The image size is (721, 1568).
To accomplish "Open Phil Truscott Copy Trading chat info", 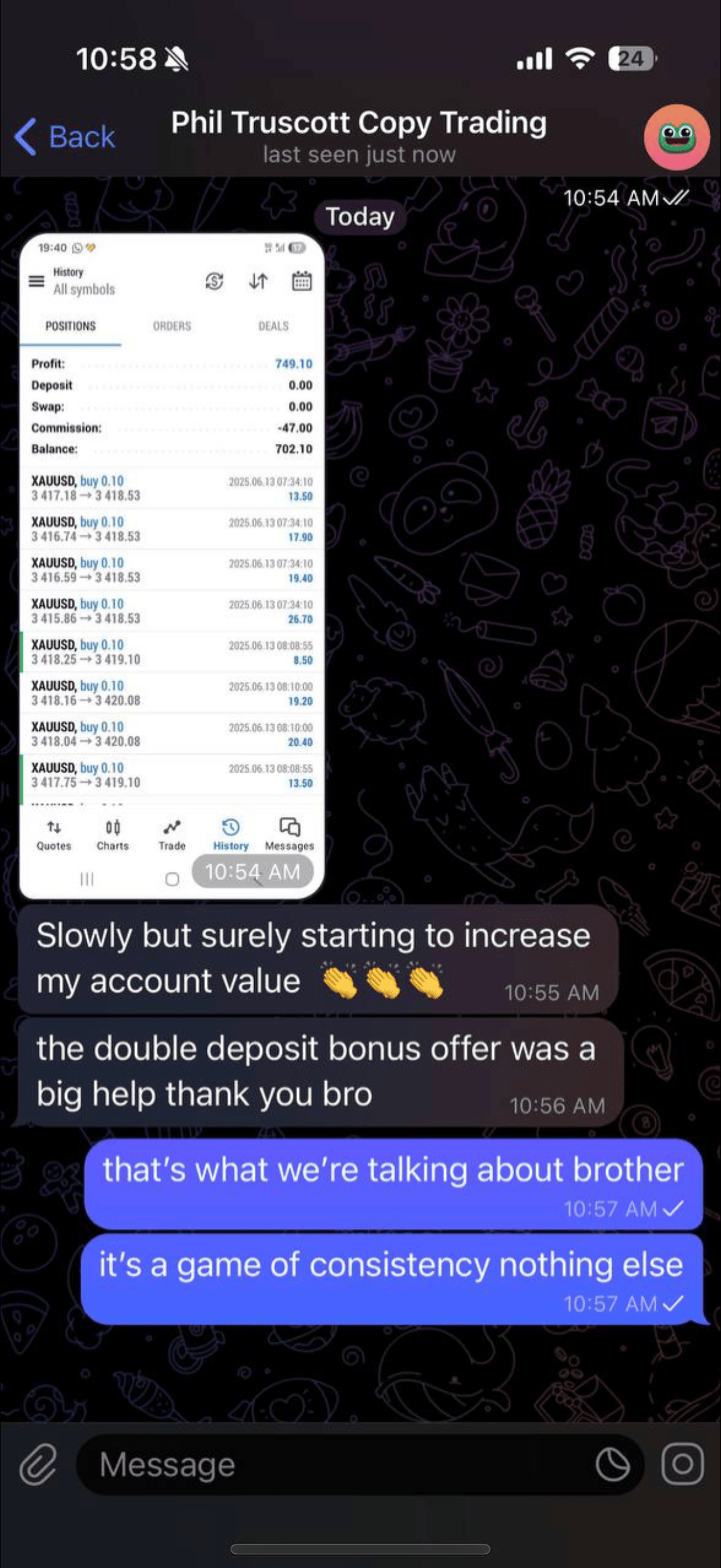I will pos(359,135).
